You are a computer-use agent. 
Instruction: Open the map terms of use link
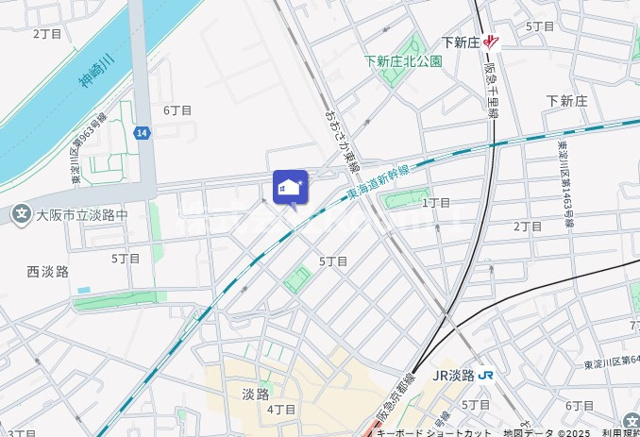(x=620, y=432)
